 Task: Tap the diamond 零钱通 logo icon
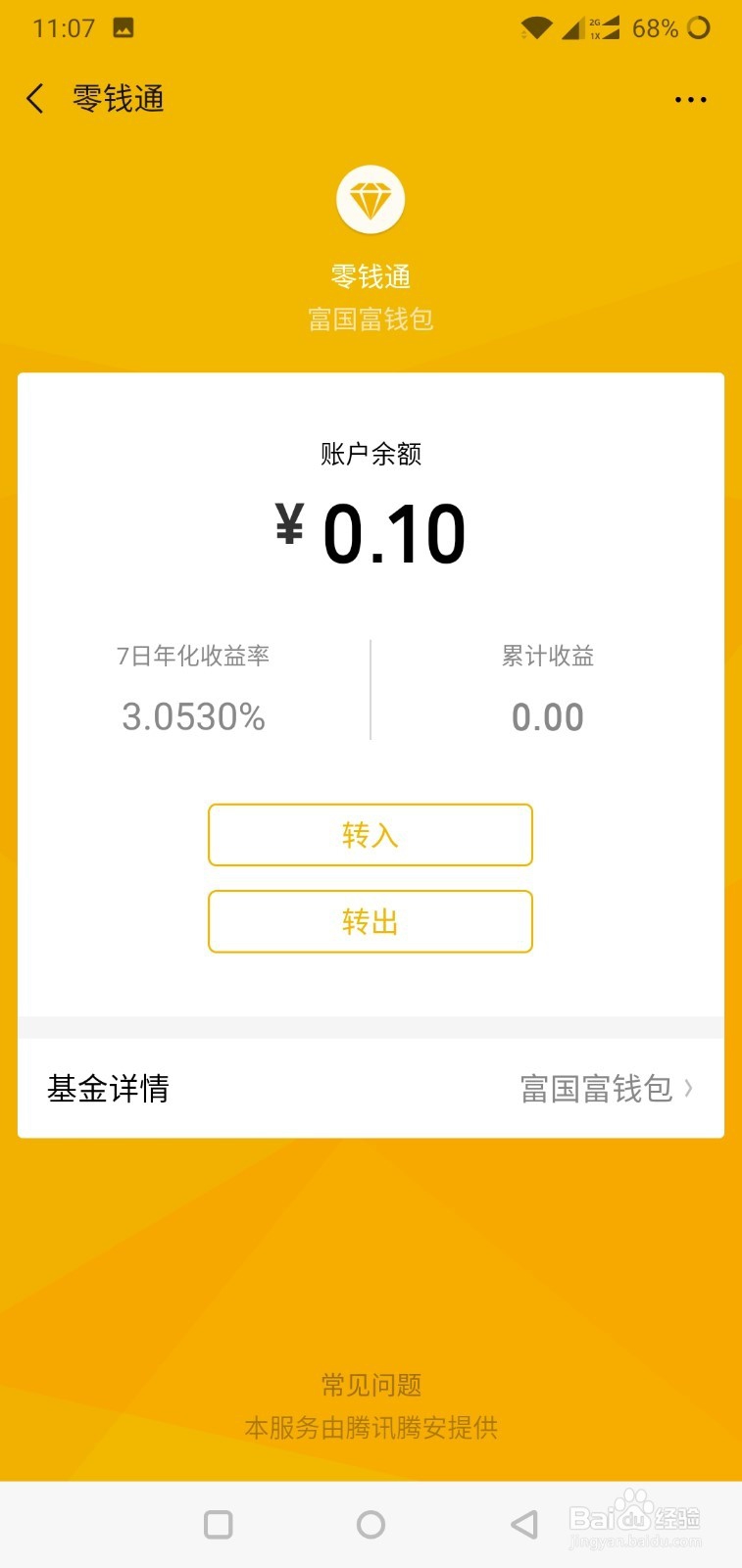[371, 199]
